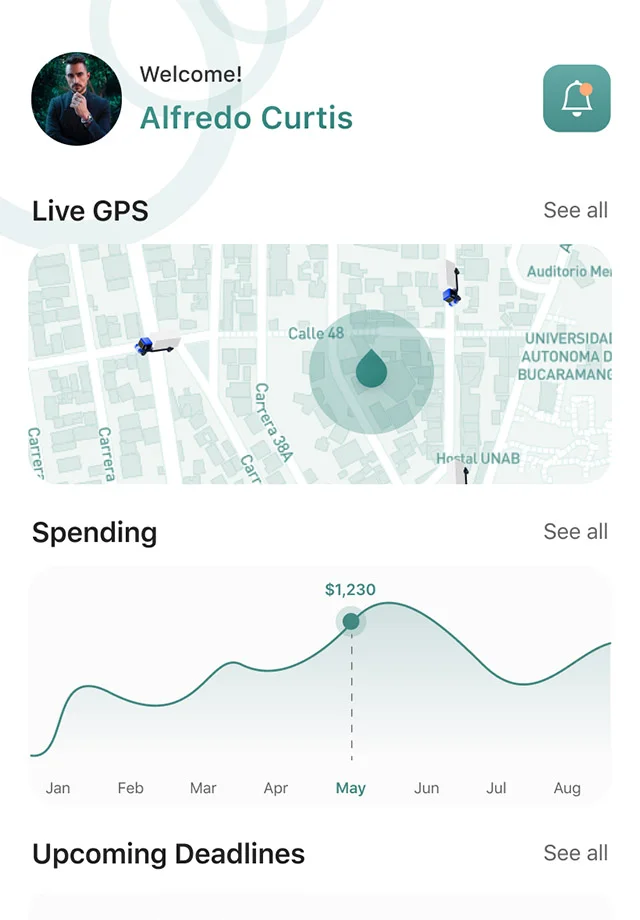
Task: See all Spending details
Action: coord(575,532)
